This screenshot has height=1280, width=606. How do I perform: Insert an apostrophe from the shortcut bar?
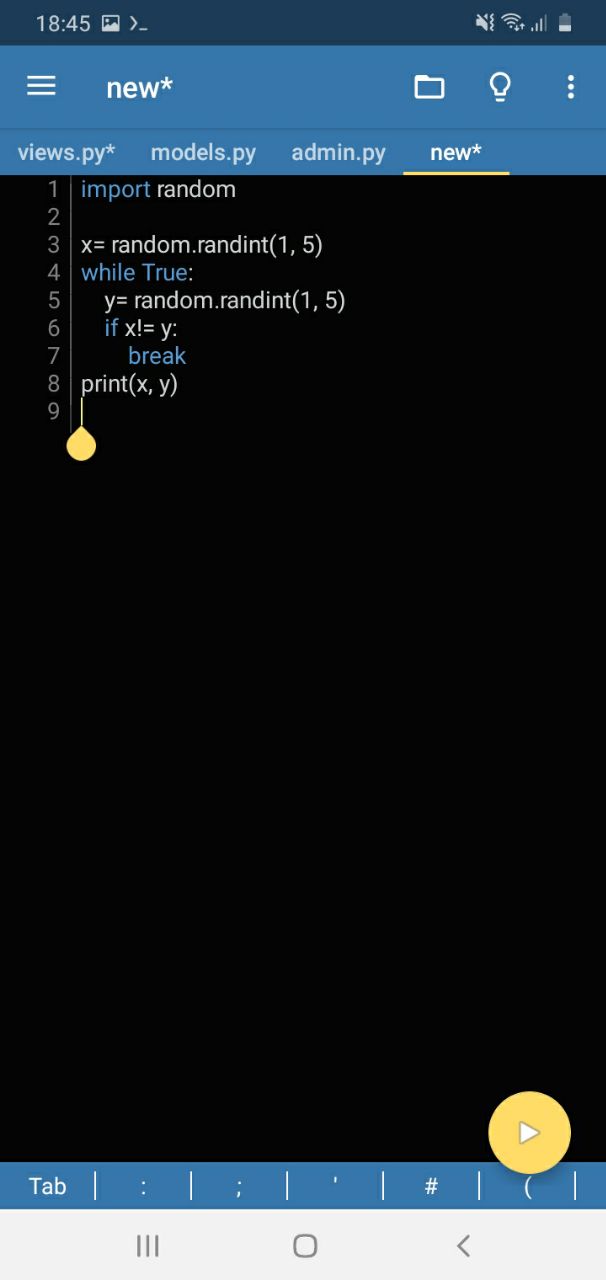(x=335, y=1186)
